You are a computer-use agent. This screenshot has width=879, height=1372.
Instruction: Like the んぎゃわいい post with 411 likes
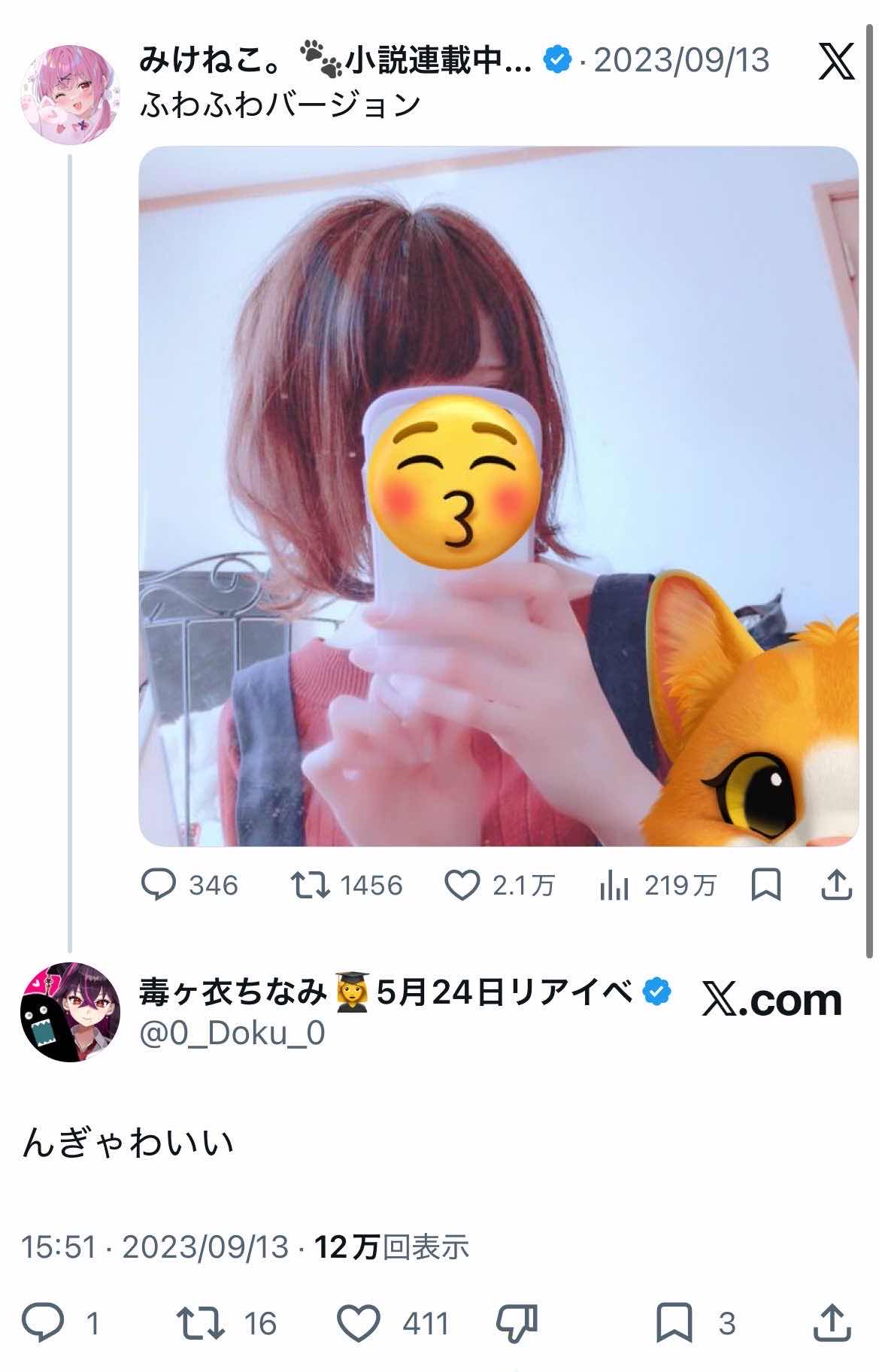(358, 1322)
